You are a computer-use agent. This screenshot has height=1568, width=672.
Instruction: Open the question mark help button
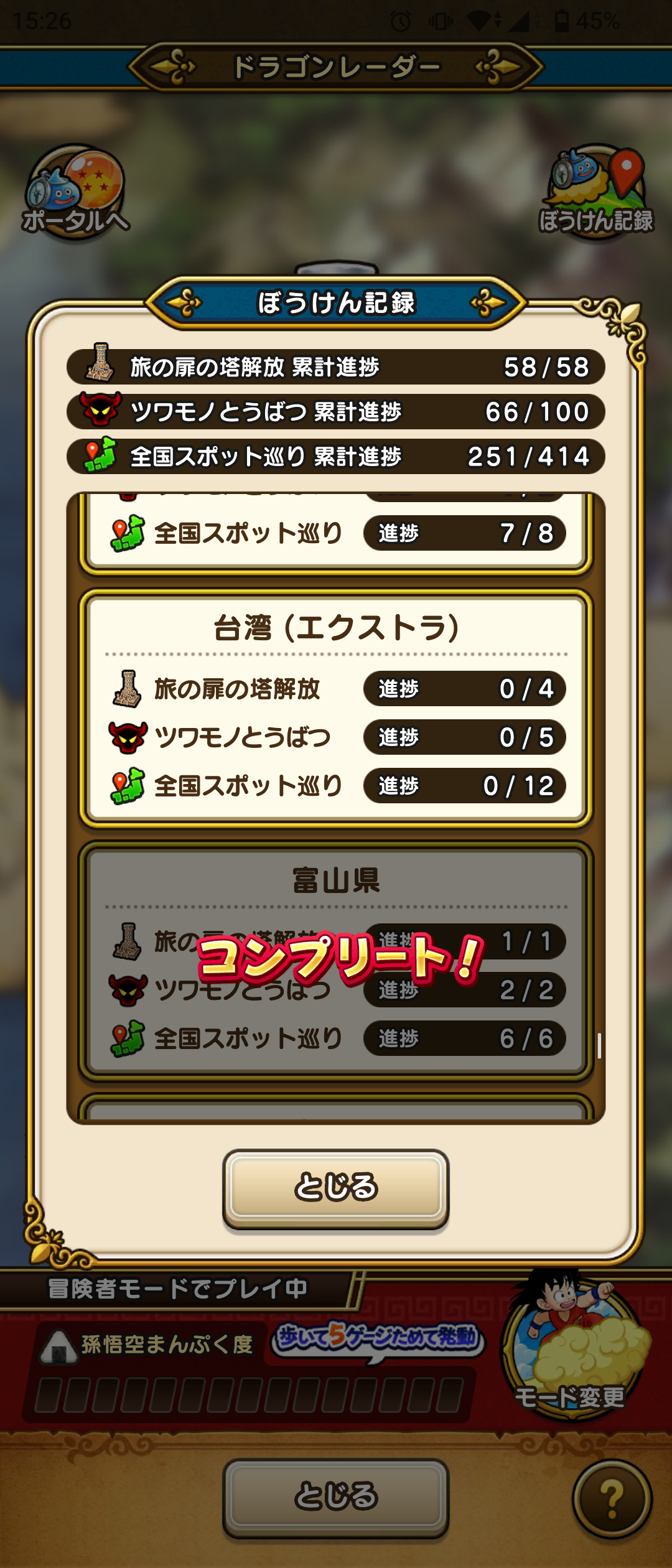[x=612, y=1498]
